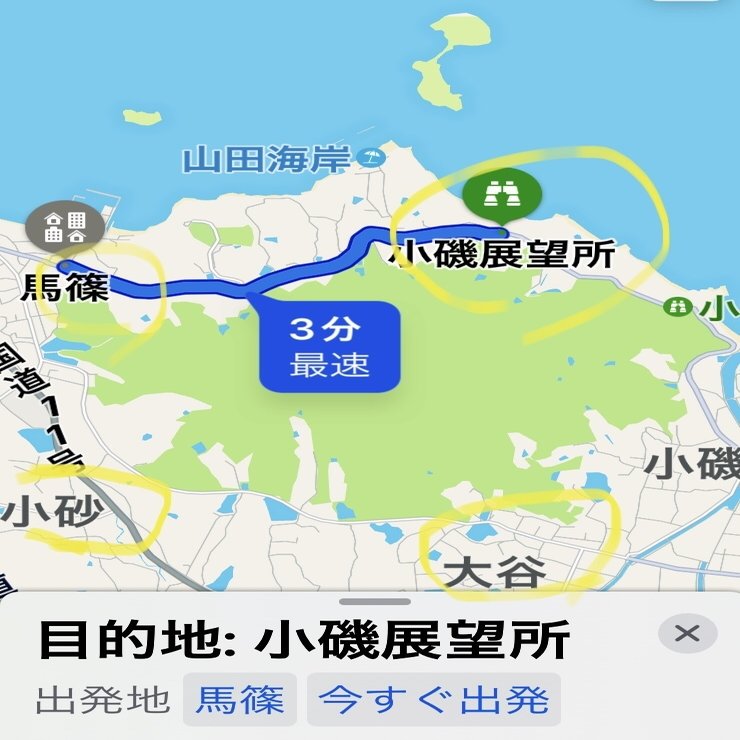Viewport: 740px width, 740px height.
Task: Open the 今すぐ出発 departure time option
Action: (x=433, y=699)
